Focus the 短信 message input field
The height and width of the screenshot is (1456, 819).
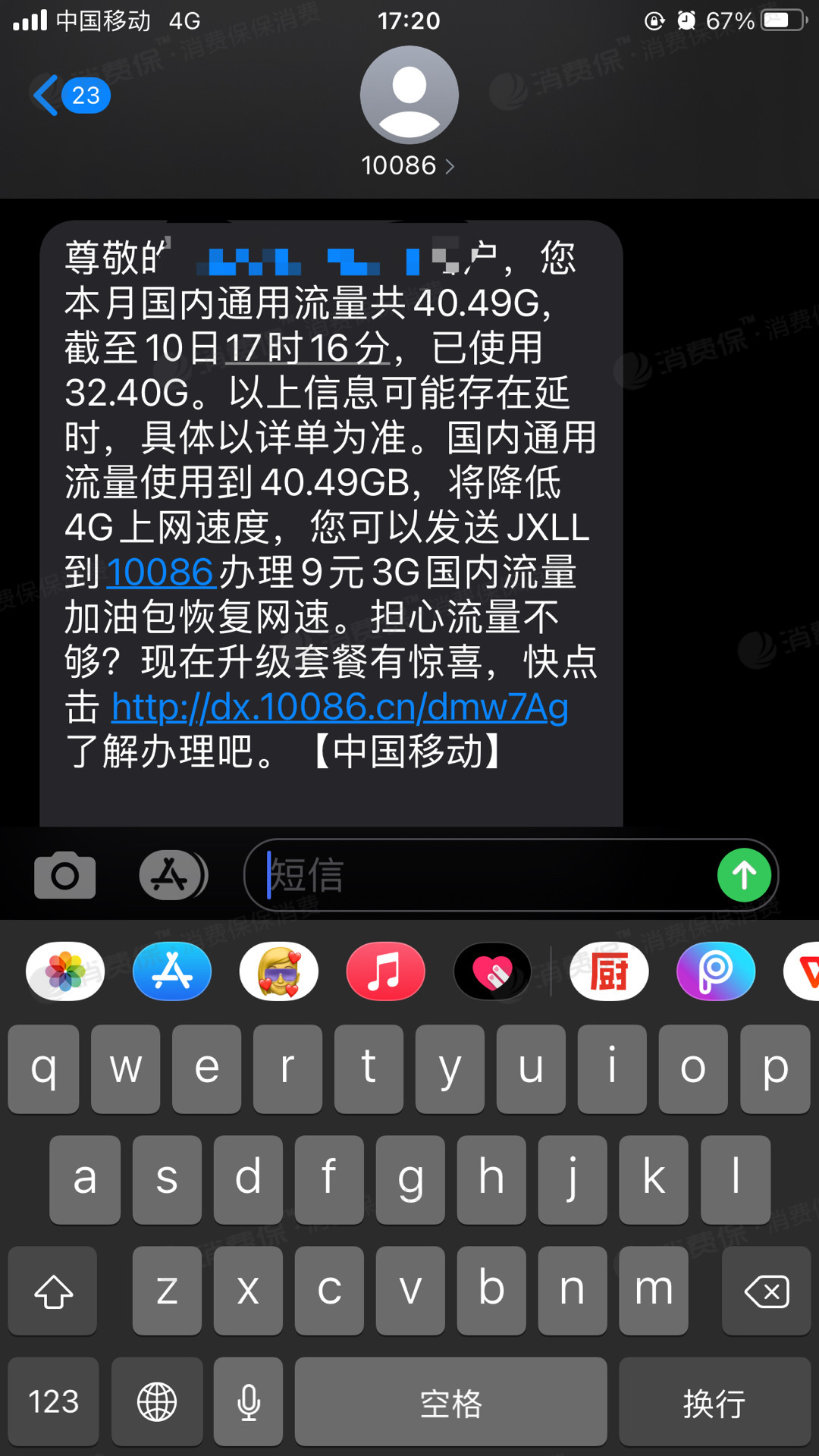(x=485, y=875)
